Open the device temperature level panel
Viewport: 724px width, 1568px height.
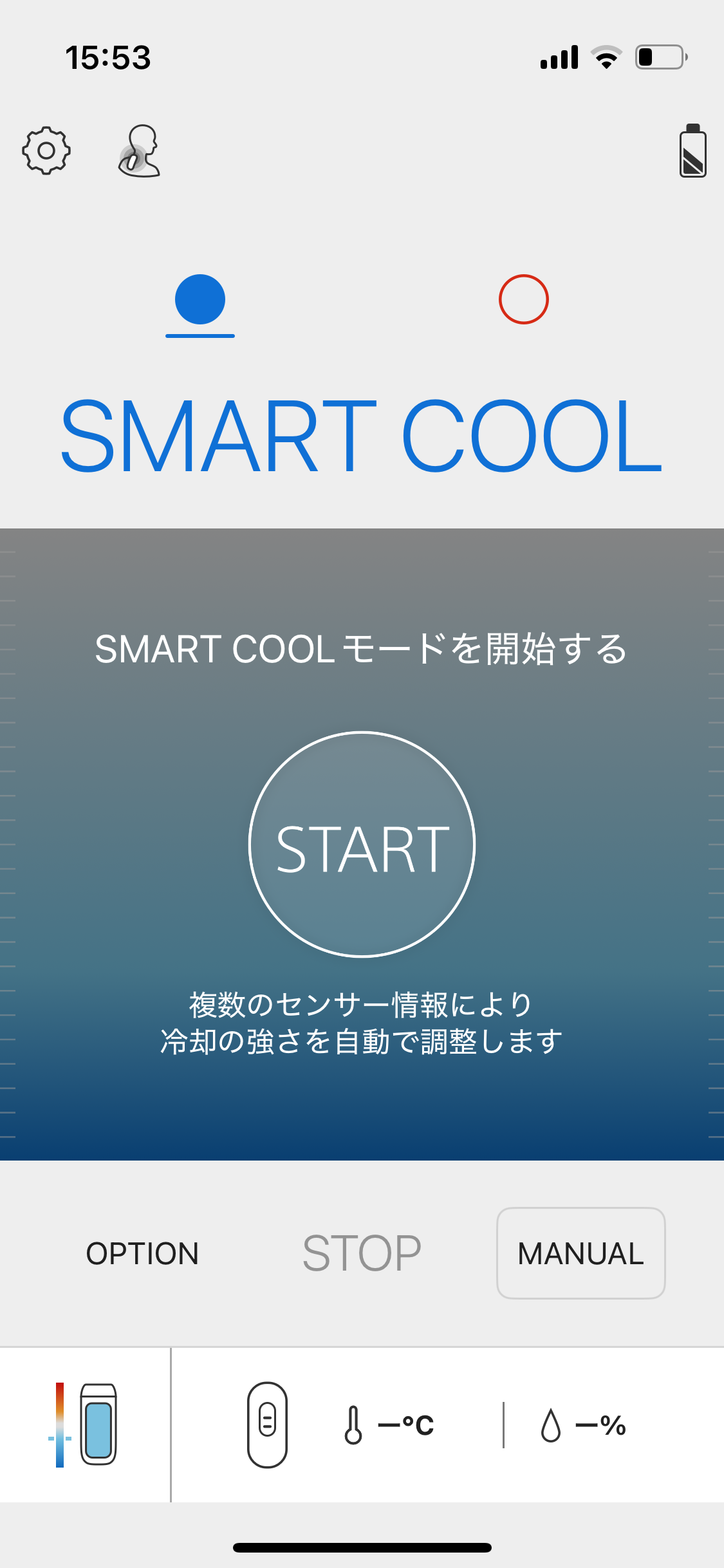coord(85,1424)
